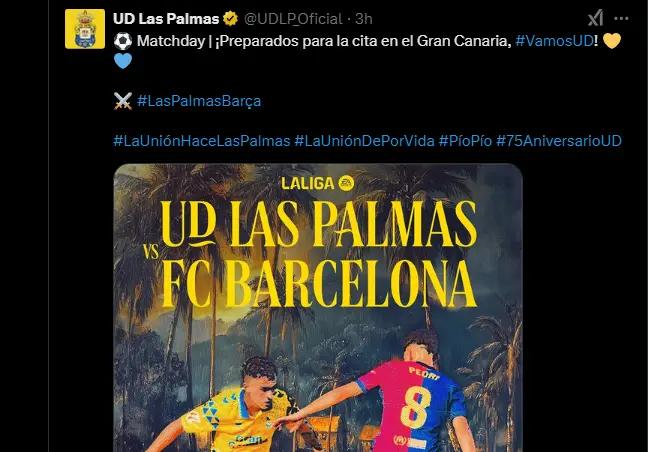
Task: Open the #LaUniónHaceLasPalmas hashtag
Action: 201,140
